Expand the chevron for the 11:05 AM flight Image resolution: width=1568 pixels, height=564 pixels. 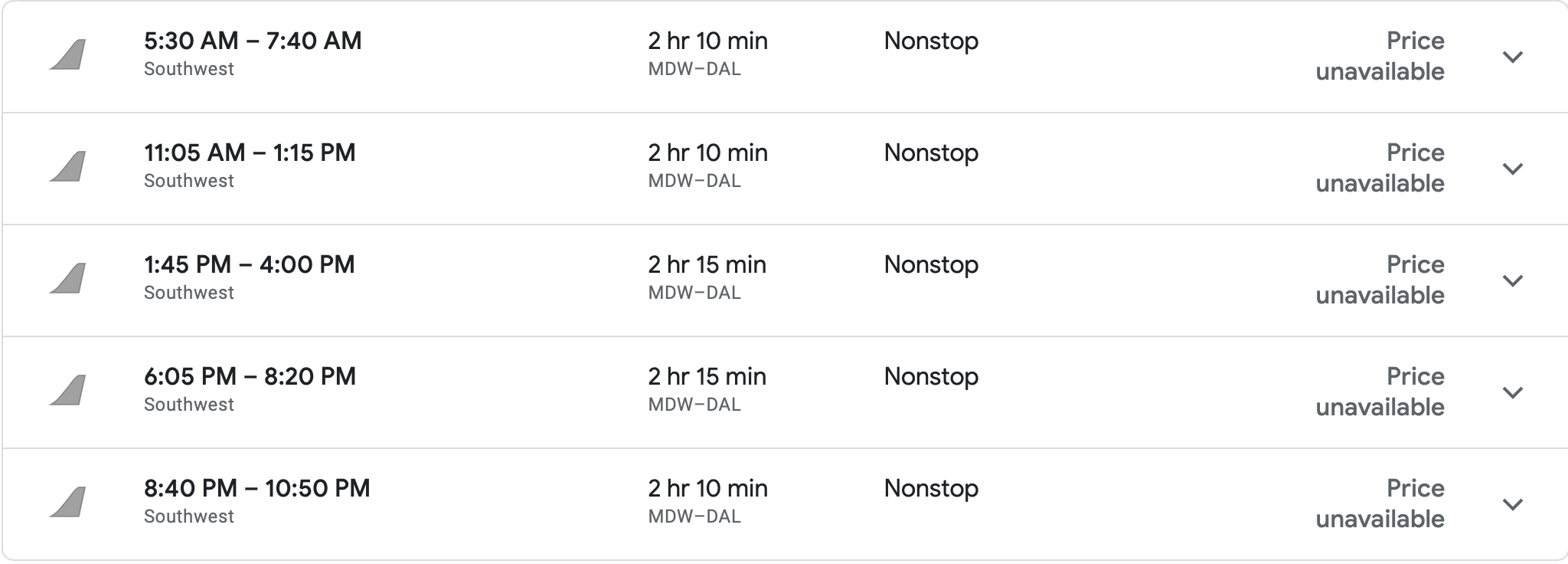pyautogui.click(x=1512, y=169)
